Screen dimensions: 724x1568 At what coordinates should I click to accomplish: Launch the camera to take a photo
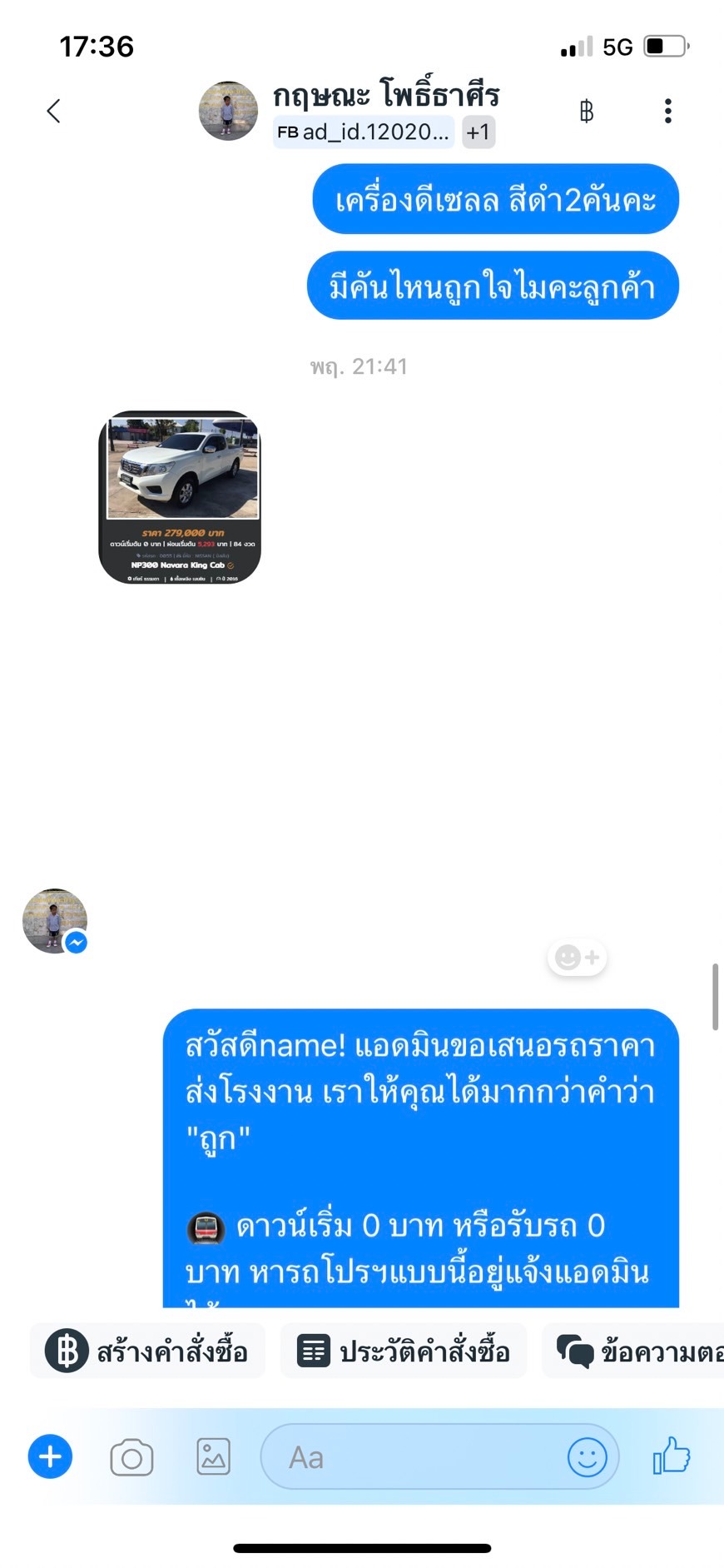point(131,1457)
